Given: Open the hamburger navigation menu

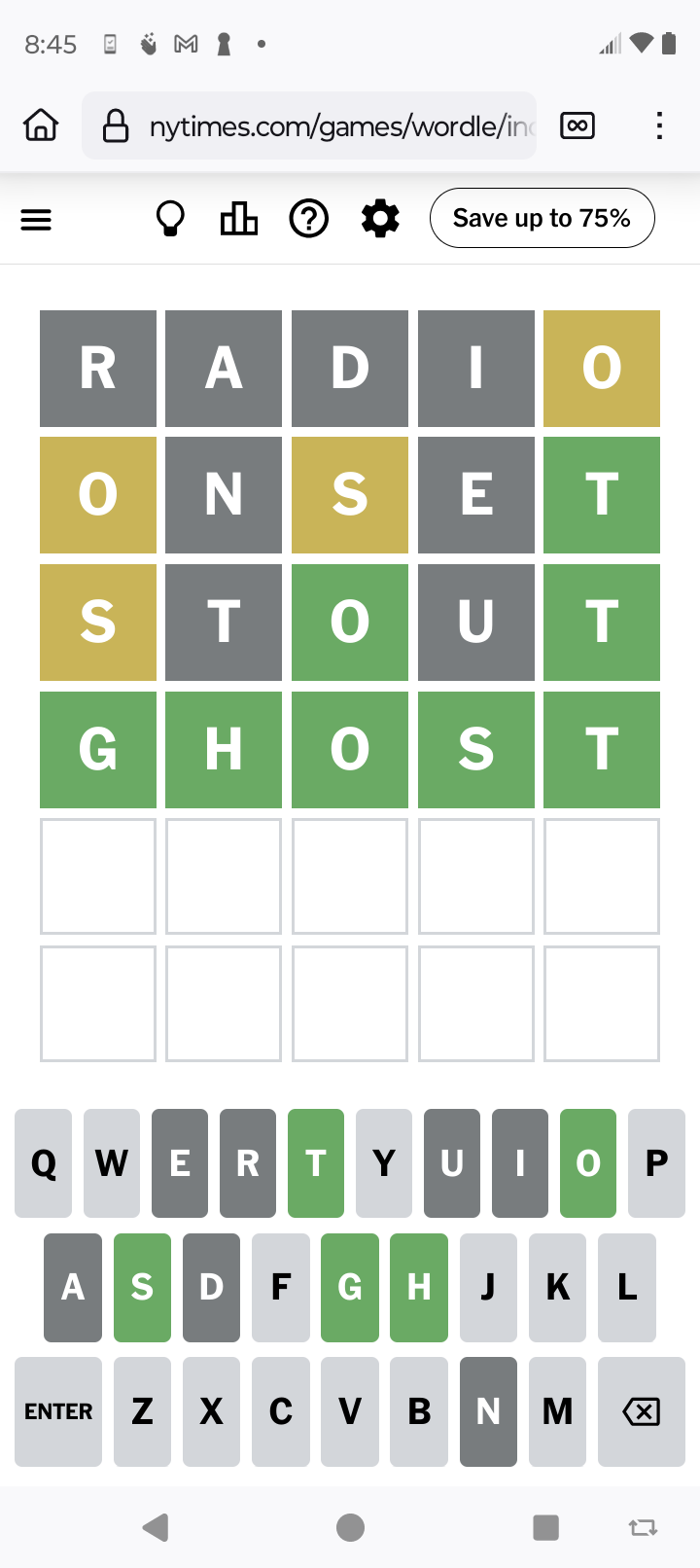Looking at the screenshot, I should click(36, 220).
